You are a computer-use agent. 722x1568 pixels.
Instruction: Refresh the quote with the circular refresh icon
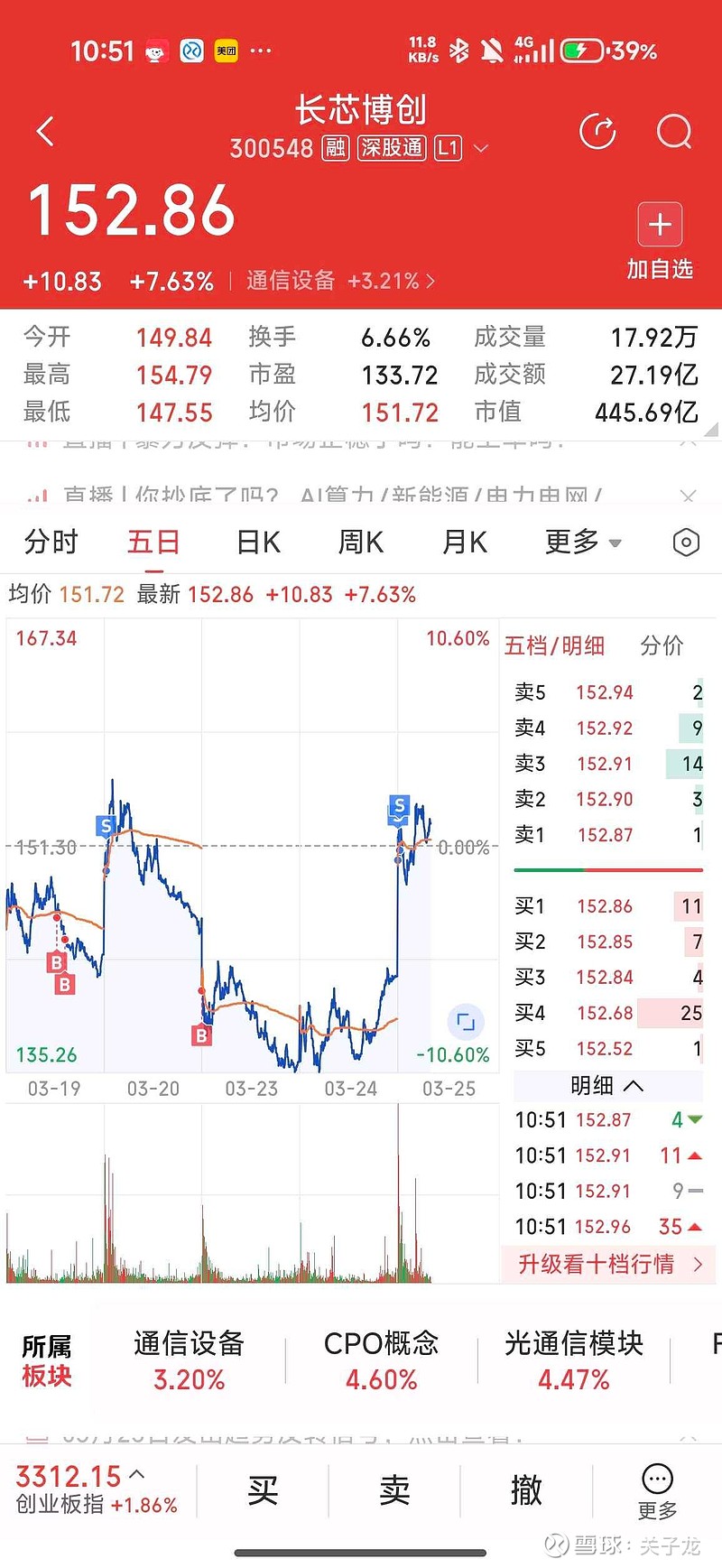(x=597, y=131)
